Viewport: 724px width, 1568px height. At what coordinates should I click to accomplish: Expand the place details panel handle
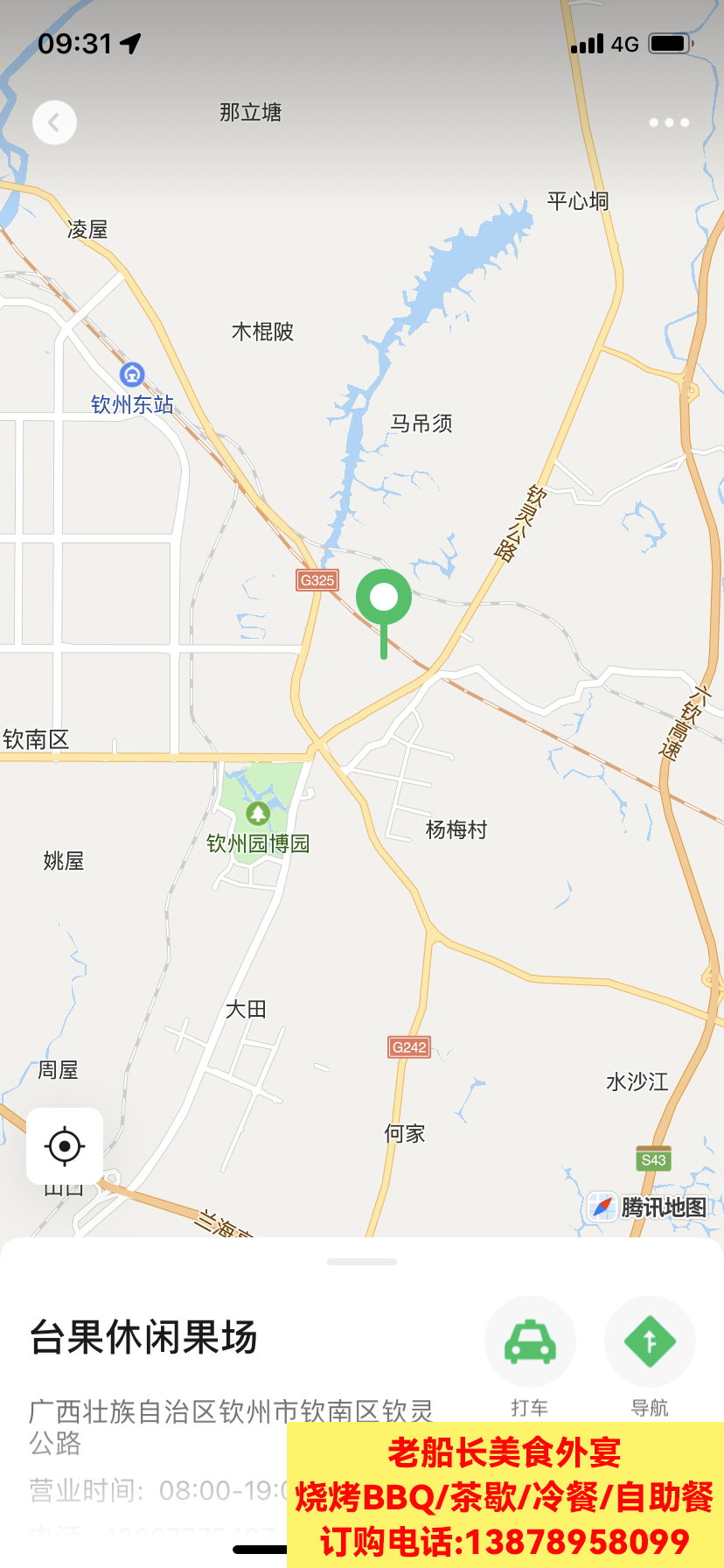[x=361, y=1262]
